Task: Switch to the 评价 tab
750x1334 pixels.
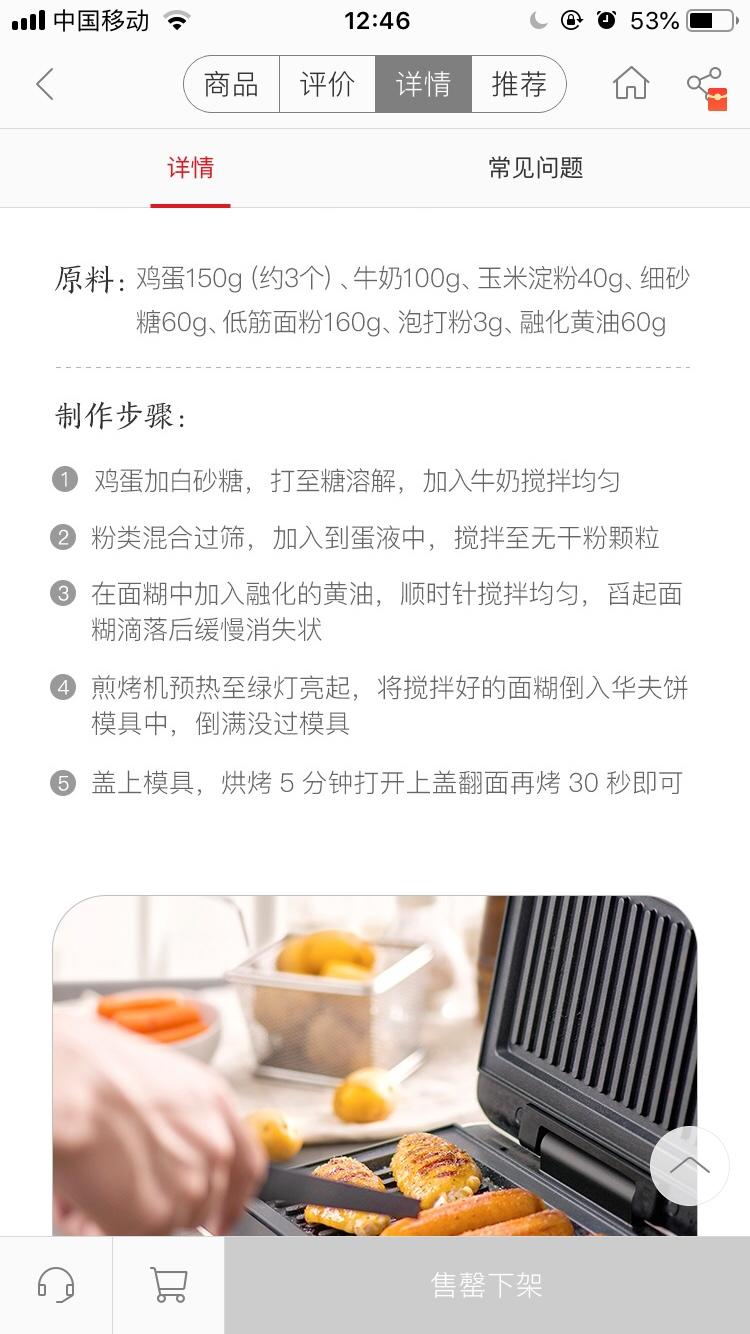Action: (327, 84)
